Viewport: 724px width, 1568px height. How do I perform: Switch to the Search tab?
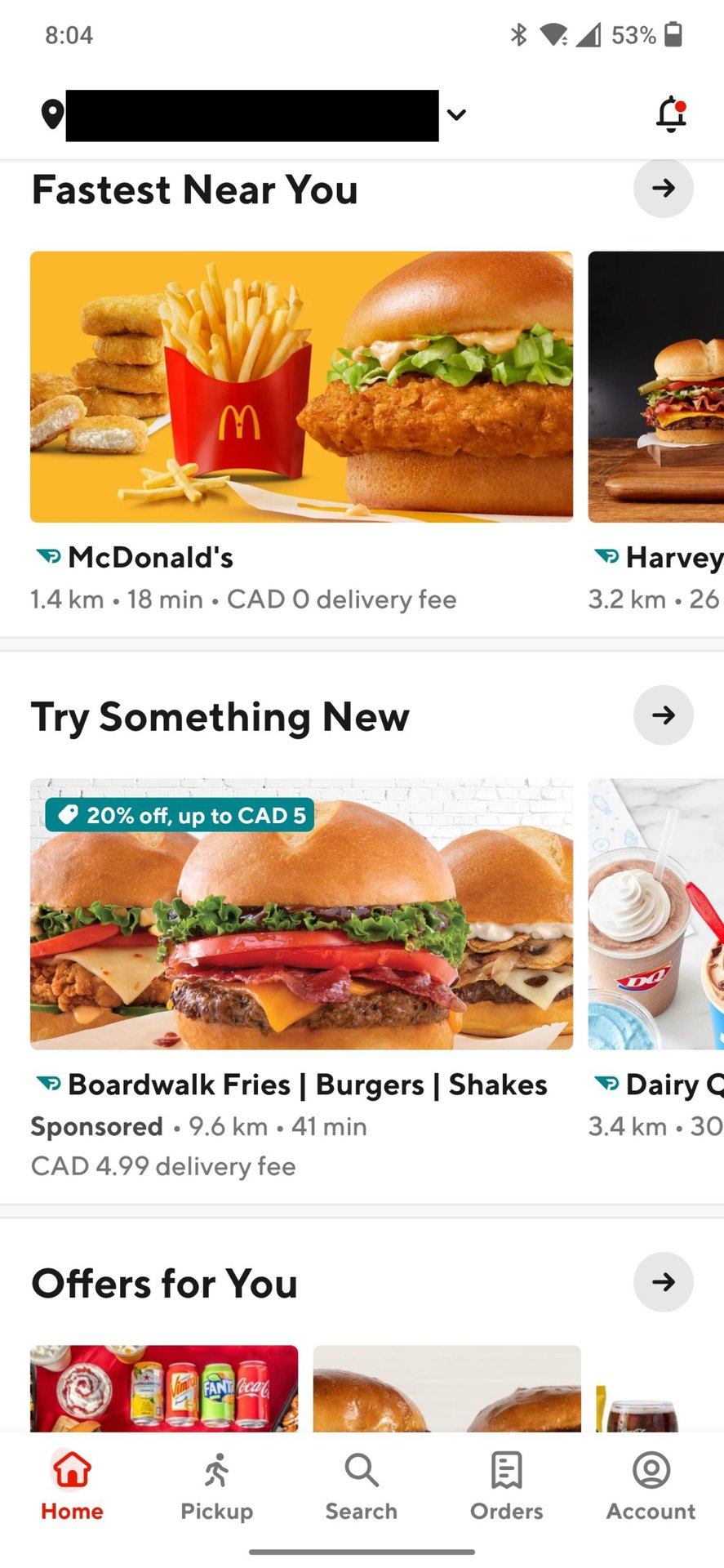[362, 1486]
